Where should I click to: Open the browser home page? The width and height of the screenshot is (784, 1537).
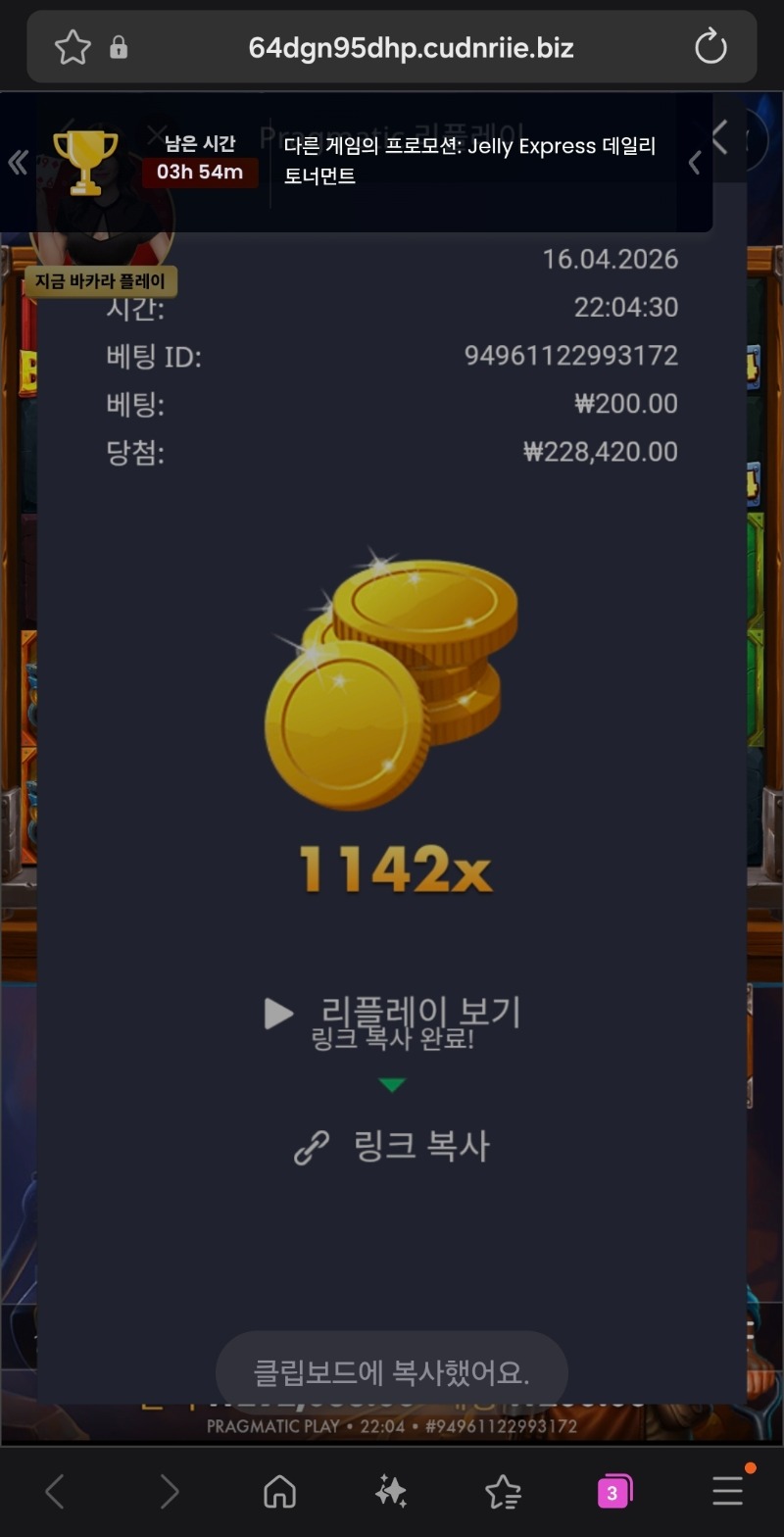(x=280, y=1492)
